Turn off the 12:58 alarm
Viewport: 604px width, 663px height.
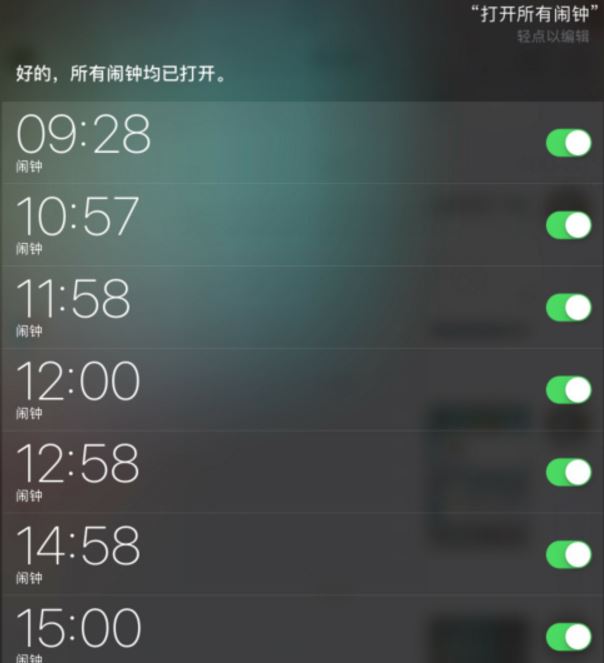[x=568, y=471]
